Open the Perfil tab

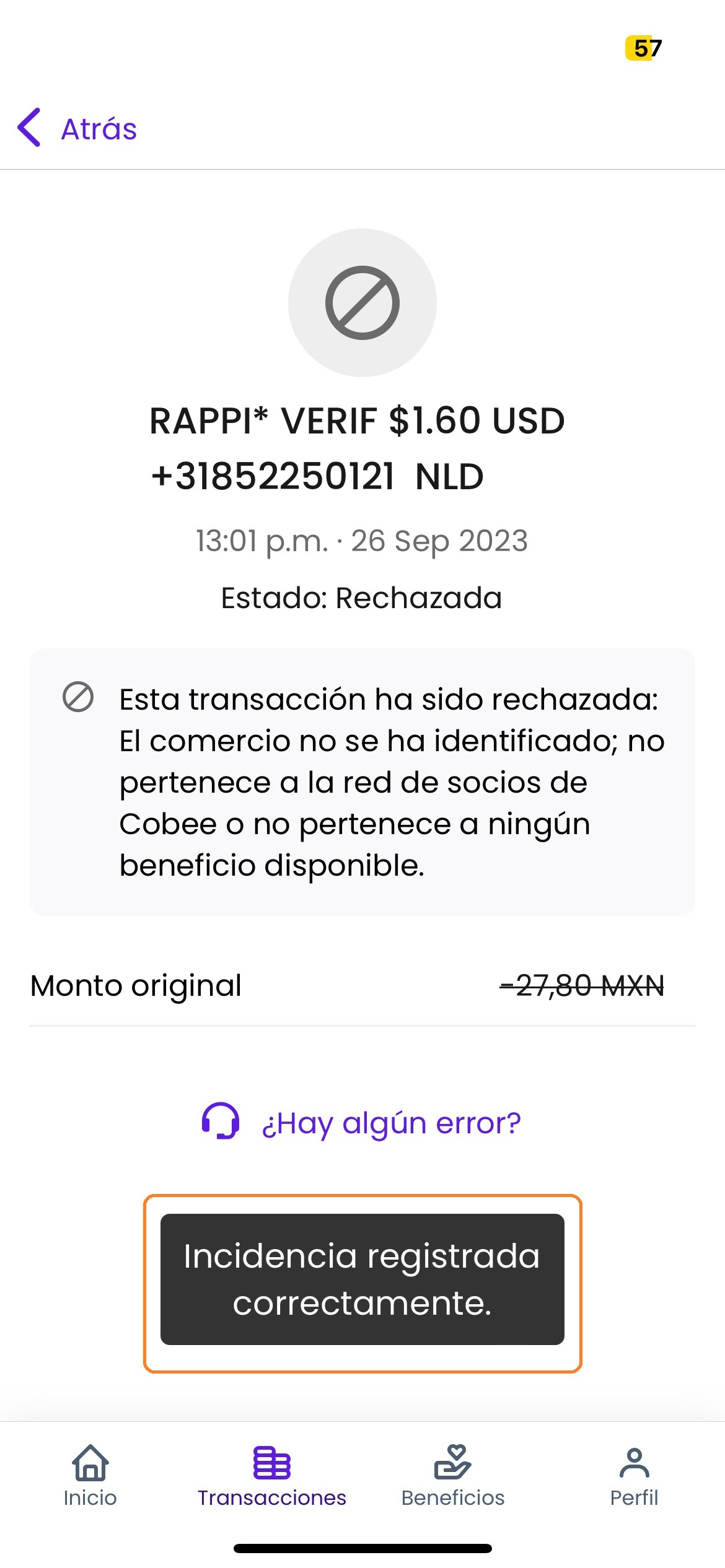[x=634, y=1476]
